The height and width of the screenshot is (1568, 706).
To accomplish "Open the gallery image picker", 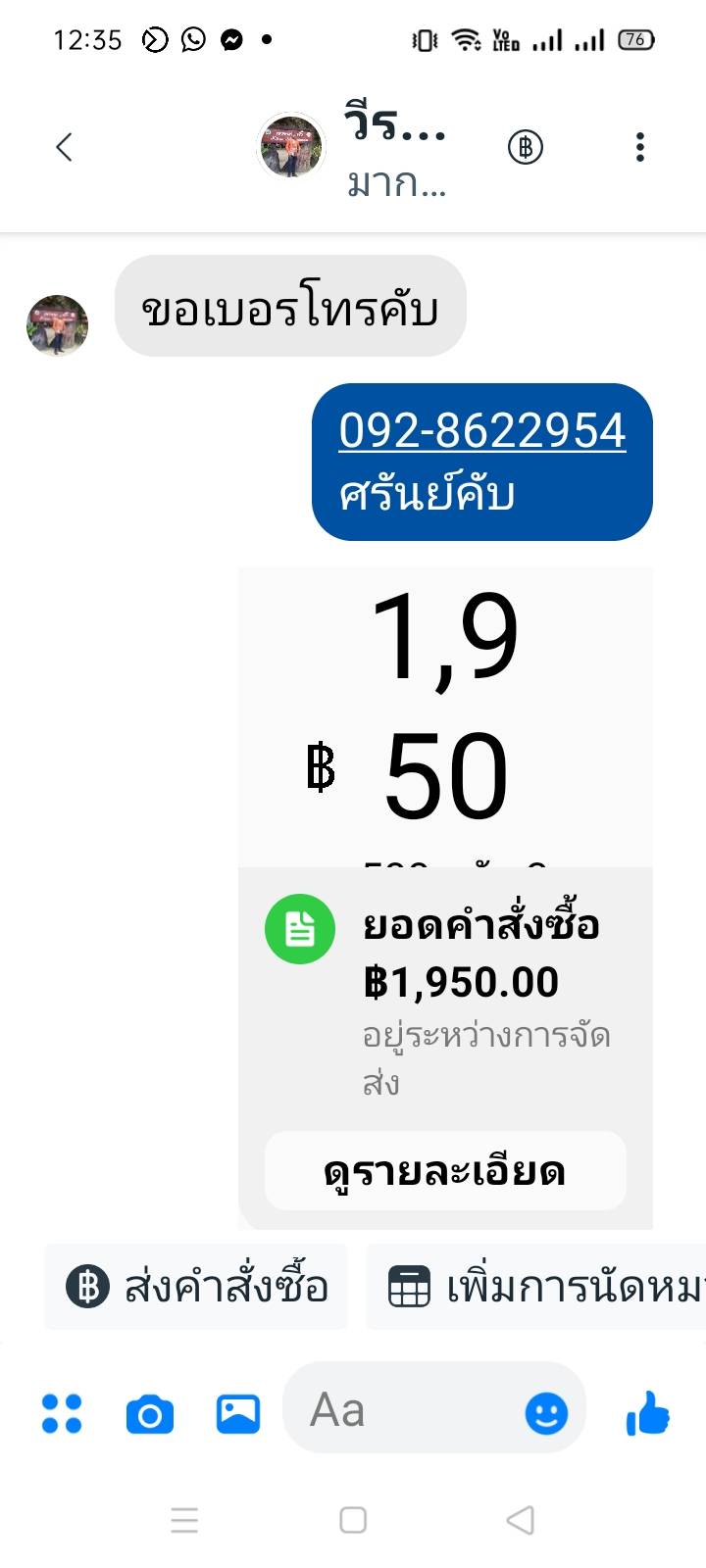I will point(238,1414).
